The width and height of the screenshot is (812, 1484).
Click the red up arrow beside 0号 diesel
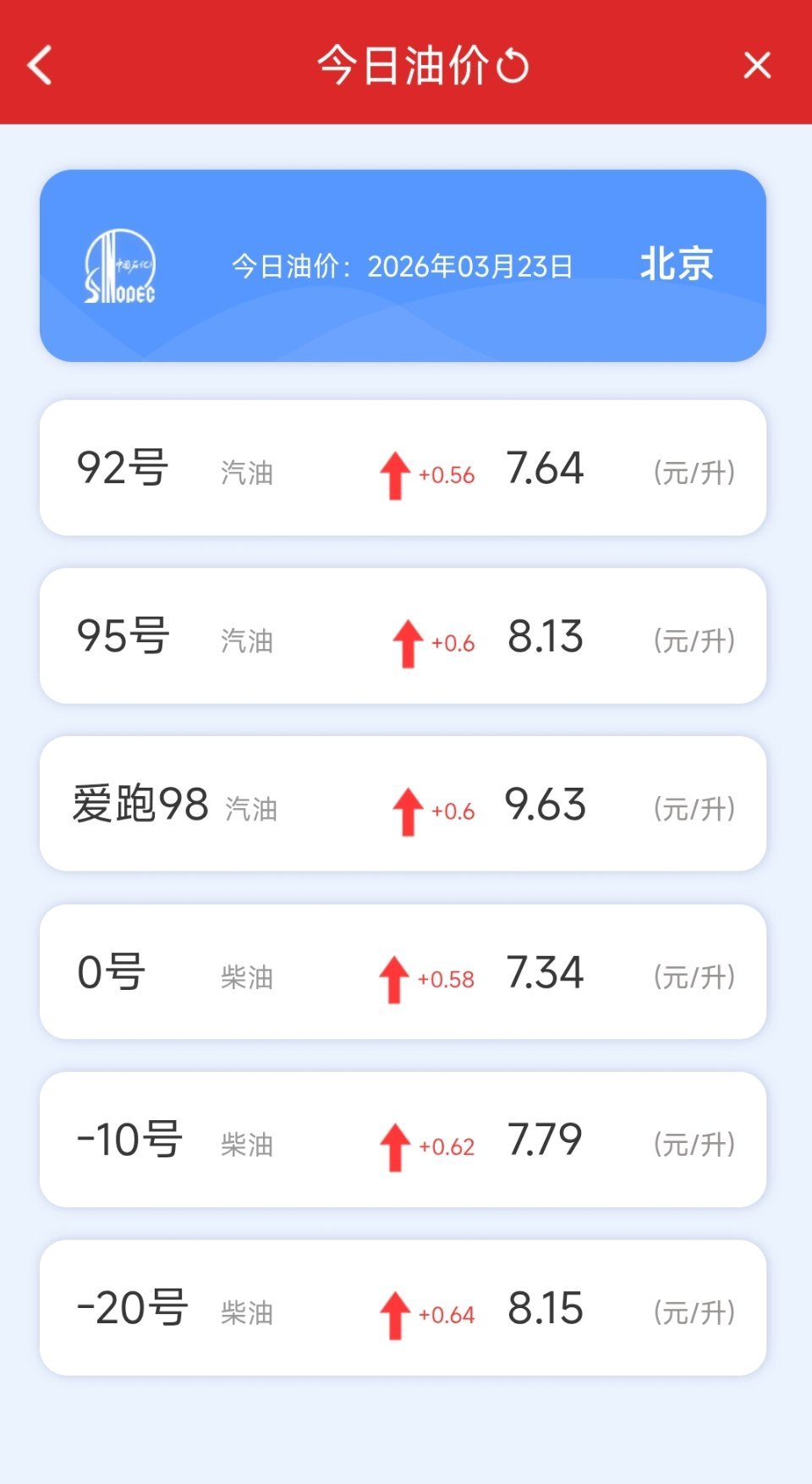[x=394, y=976]
